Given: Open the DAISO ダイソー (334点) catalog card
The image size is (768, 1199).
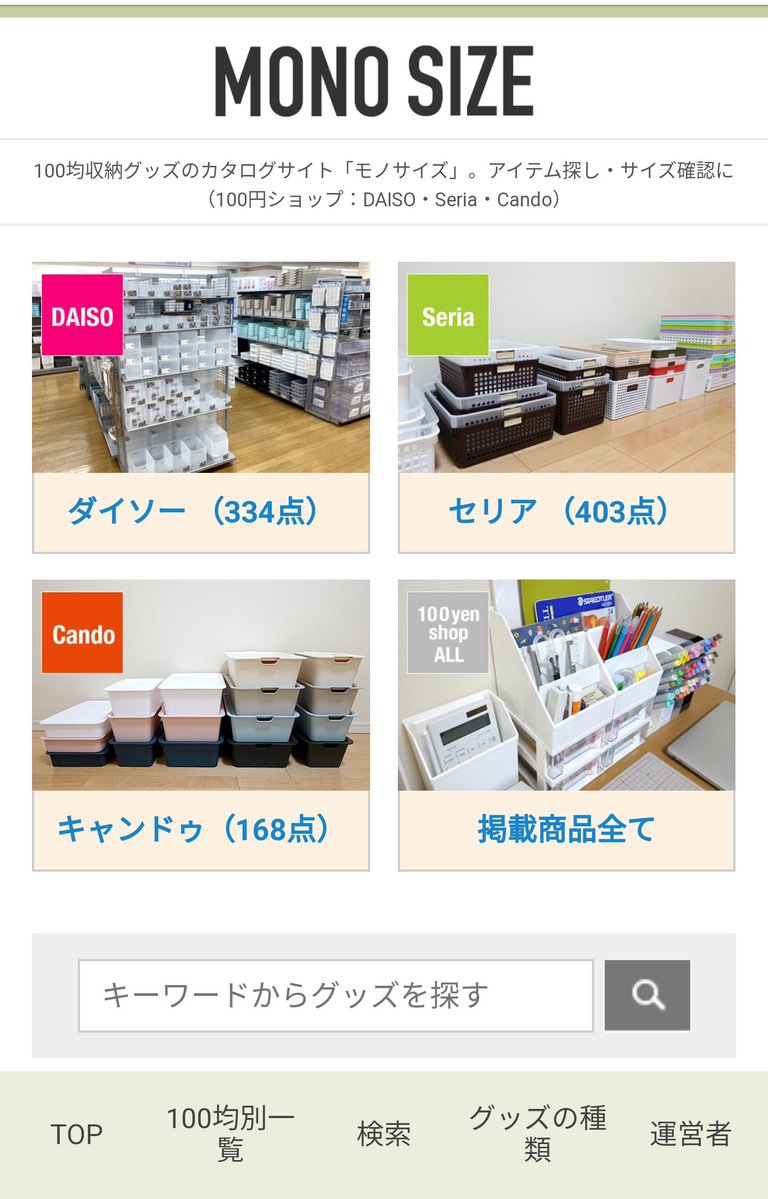Looking at the screenshot, I should pos(200,407).
